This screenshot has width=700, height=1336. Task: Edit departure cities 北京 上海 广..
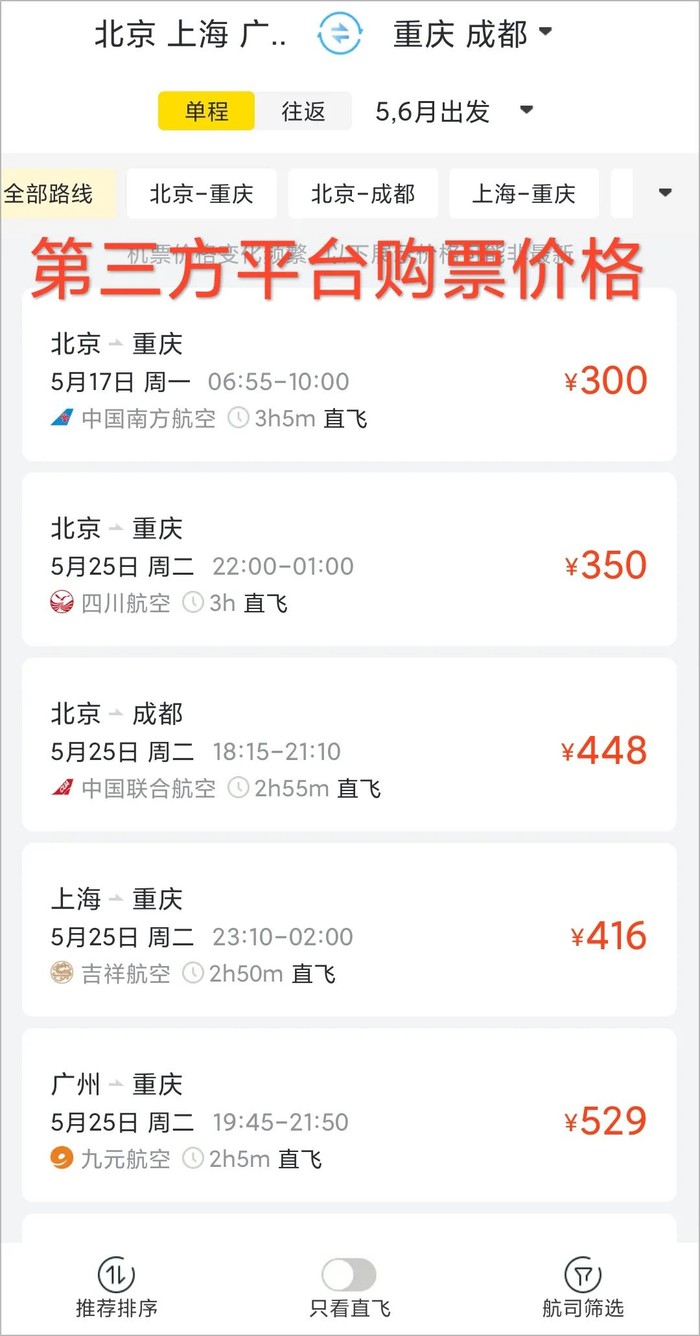point(190,35)
